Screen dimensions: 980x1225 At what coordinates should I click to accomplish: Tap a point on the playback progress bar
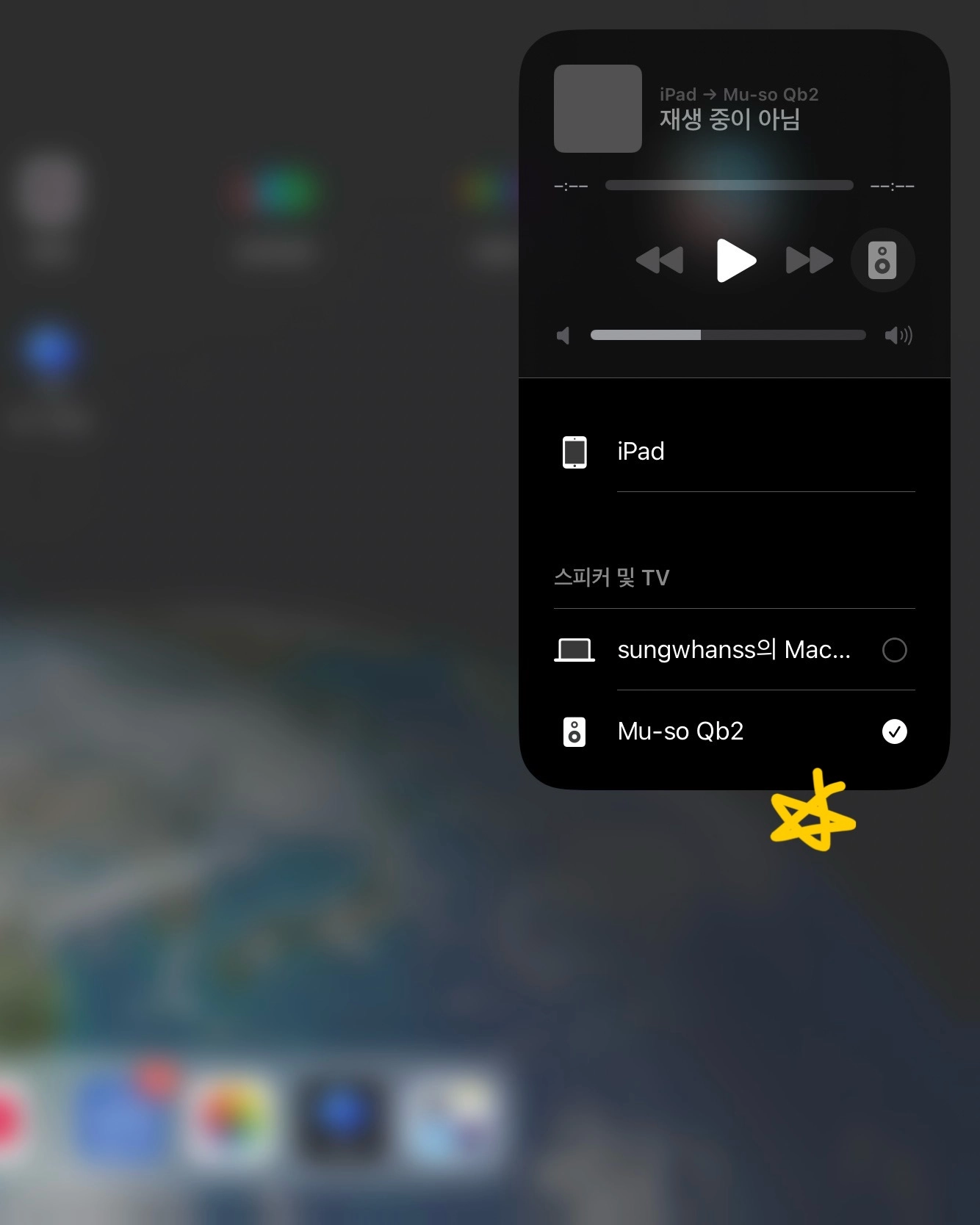[729, 186]
